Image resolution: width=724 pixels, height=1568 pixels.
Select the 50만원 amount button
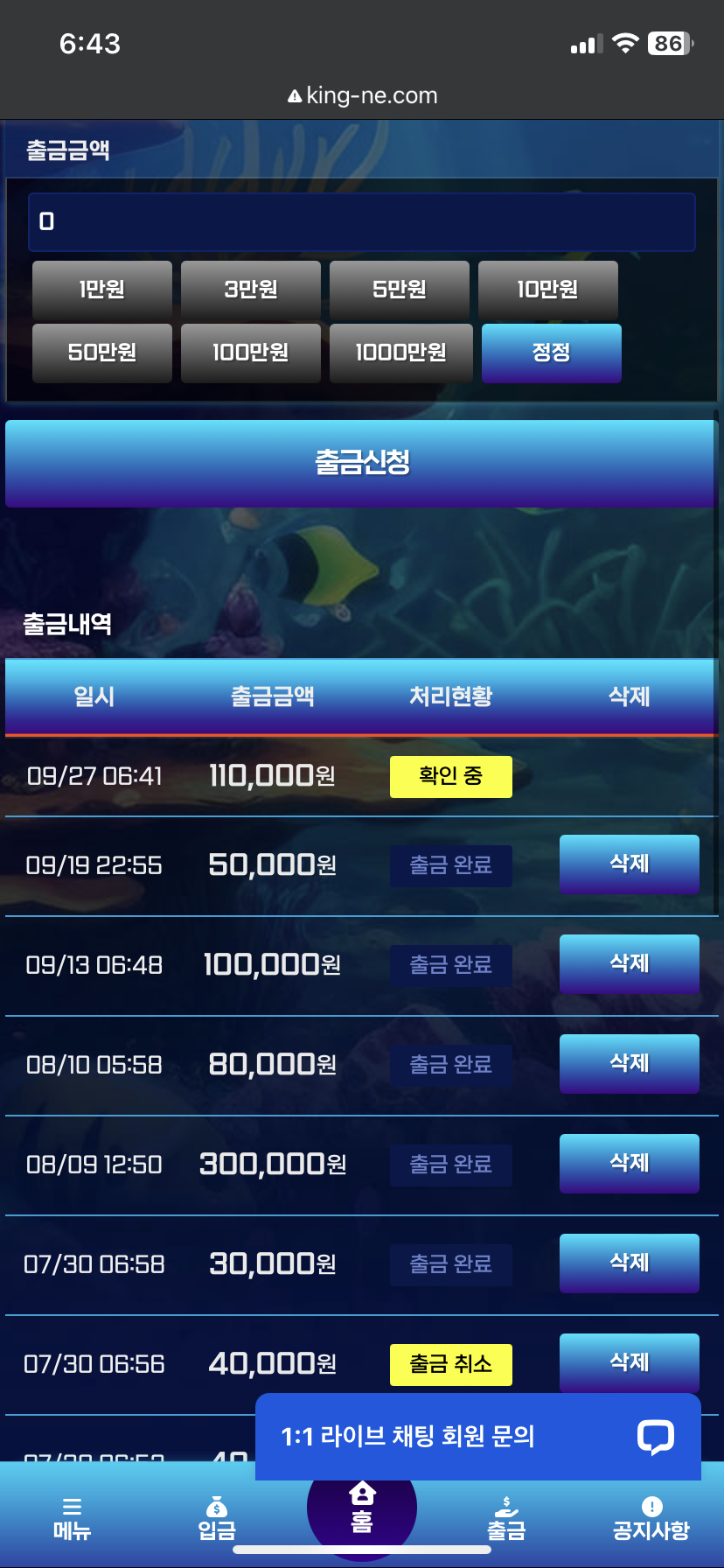click(102, 353)
